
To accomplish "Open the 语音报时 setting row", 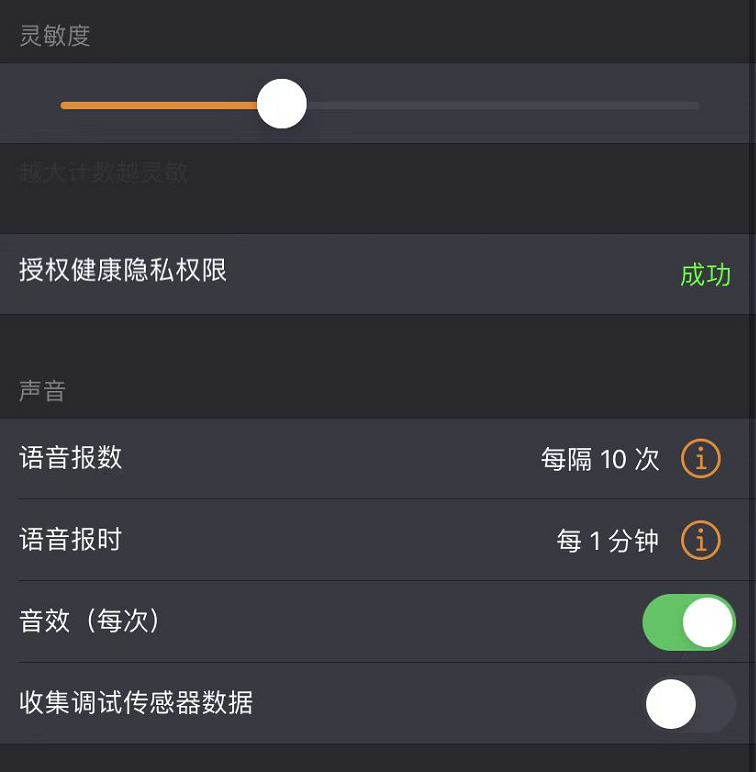I will [340, 541].
